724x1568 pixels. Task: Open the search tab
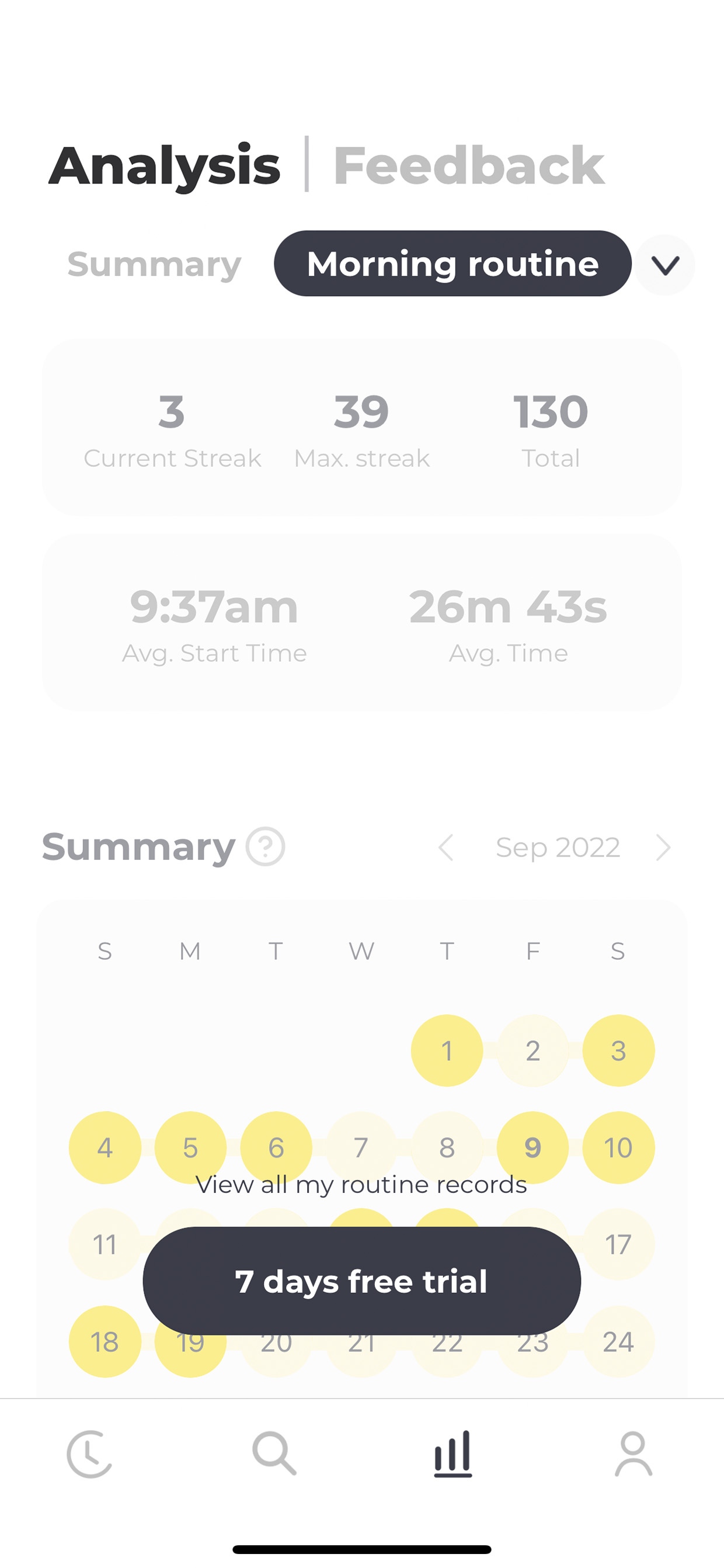(274, 1453)
